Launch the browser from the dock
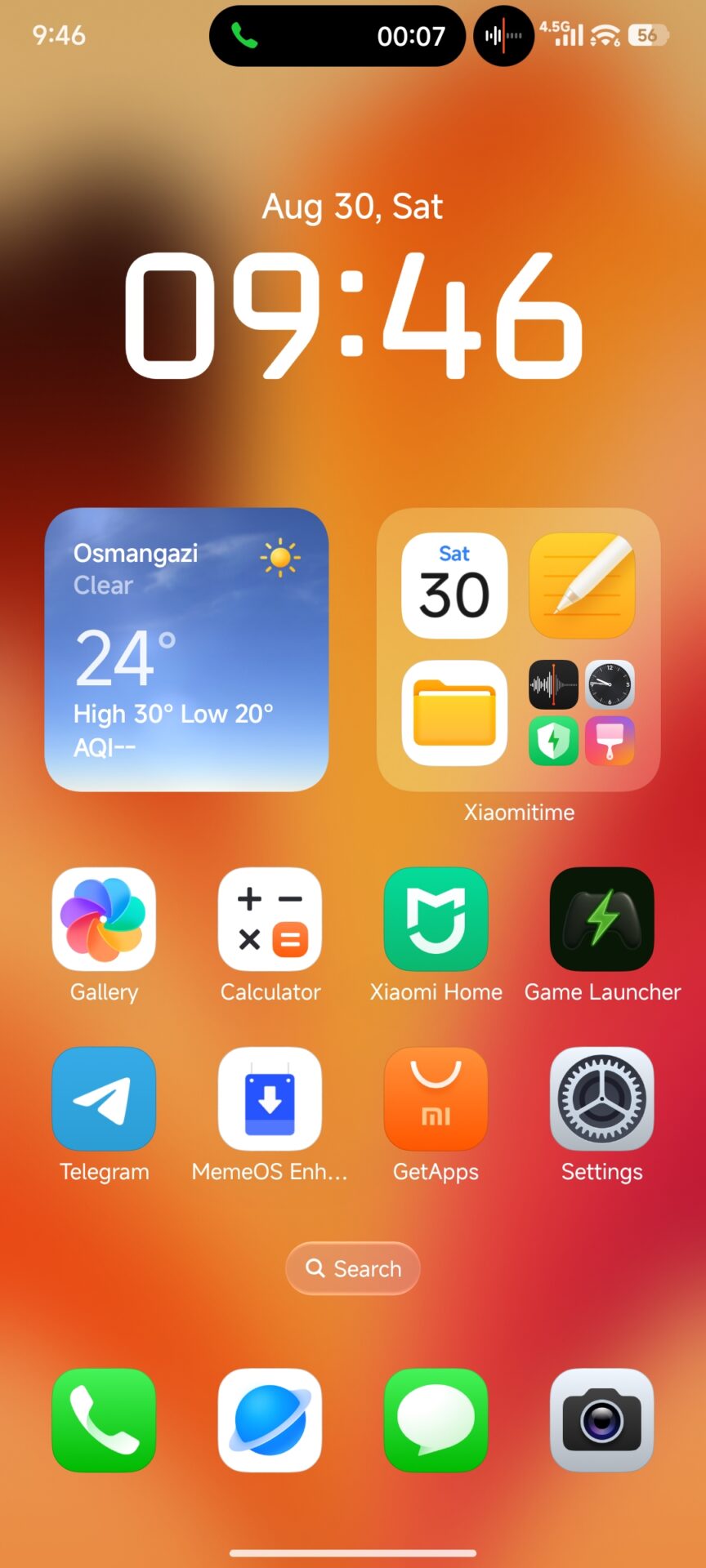 [x=270, y=1420]
